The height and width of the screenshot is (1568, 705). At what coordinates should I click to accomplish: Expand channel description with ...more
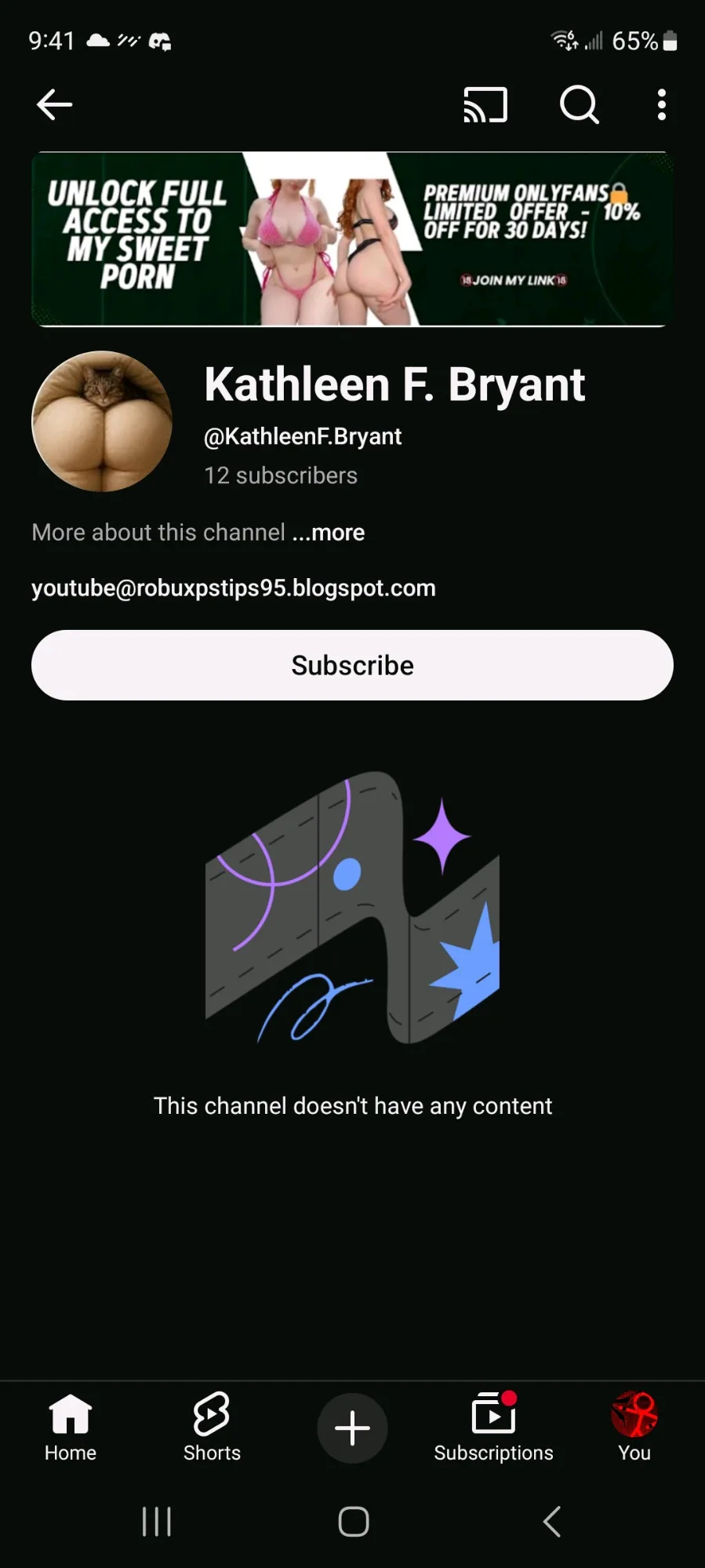[329, 533]
